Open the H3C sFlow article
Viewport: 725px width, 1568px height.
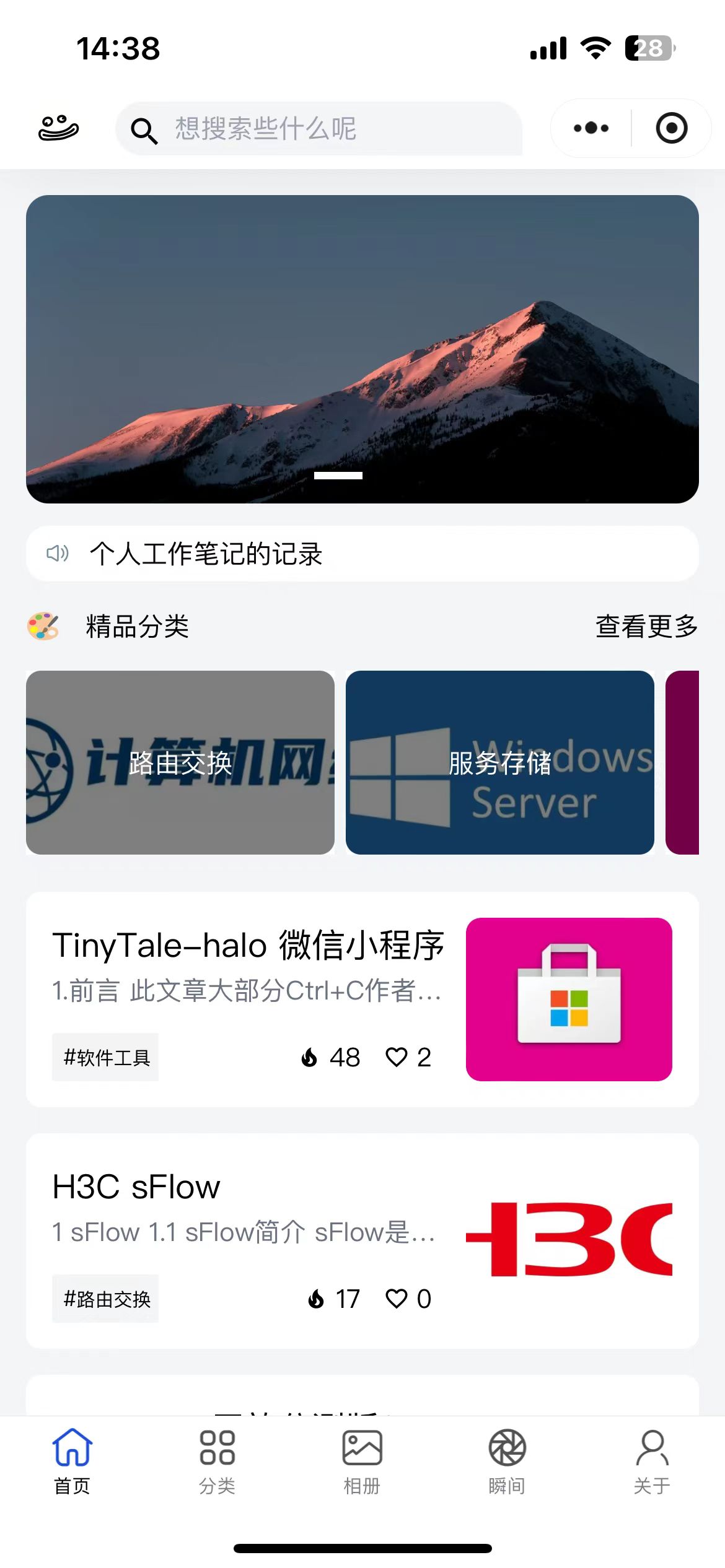136,1187
